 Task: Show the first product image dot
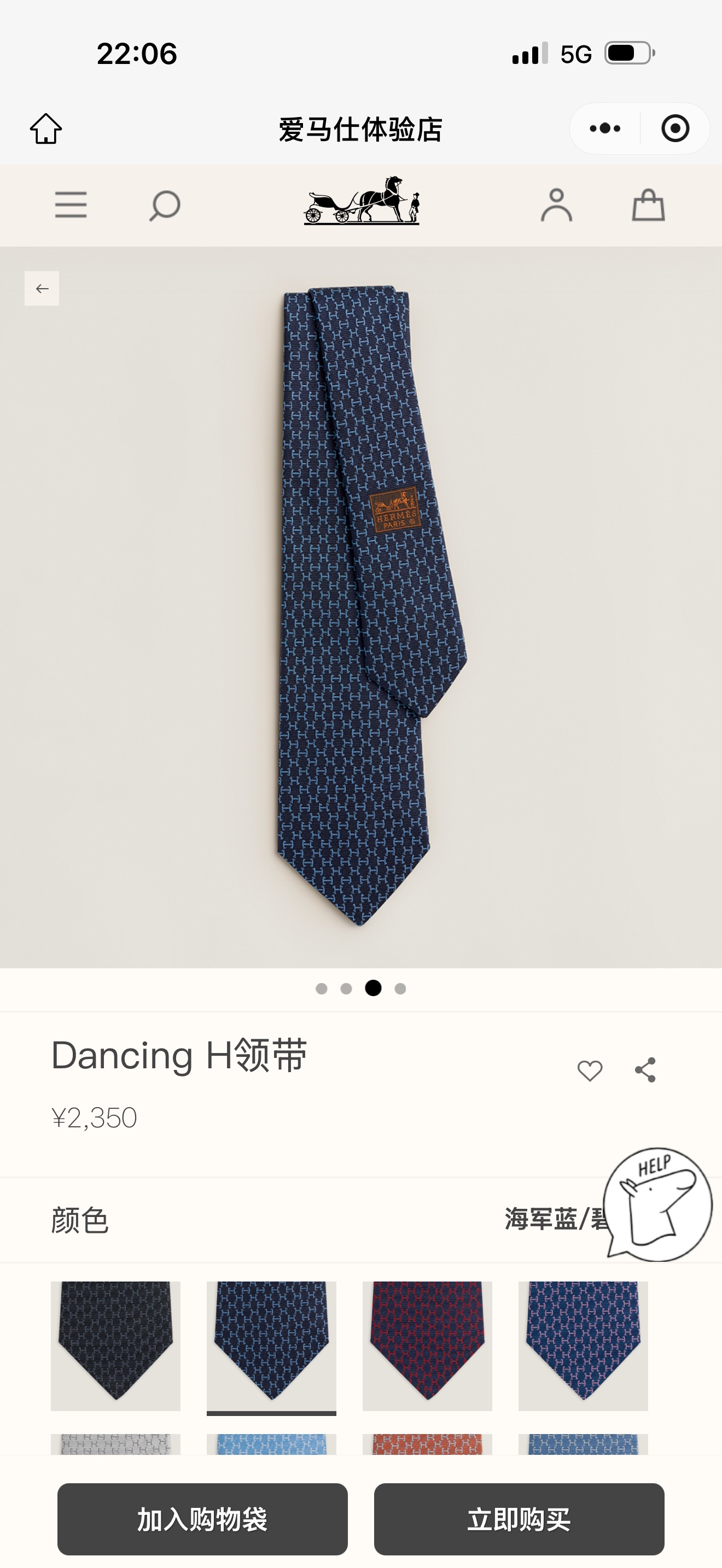tap(322, 988)
